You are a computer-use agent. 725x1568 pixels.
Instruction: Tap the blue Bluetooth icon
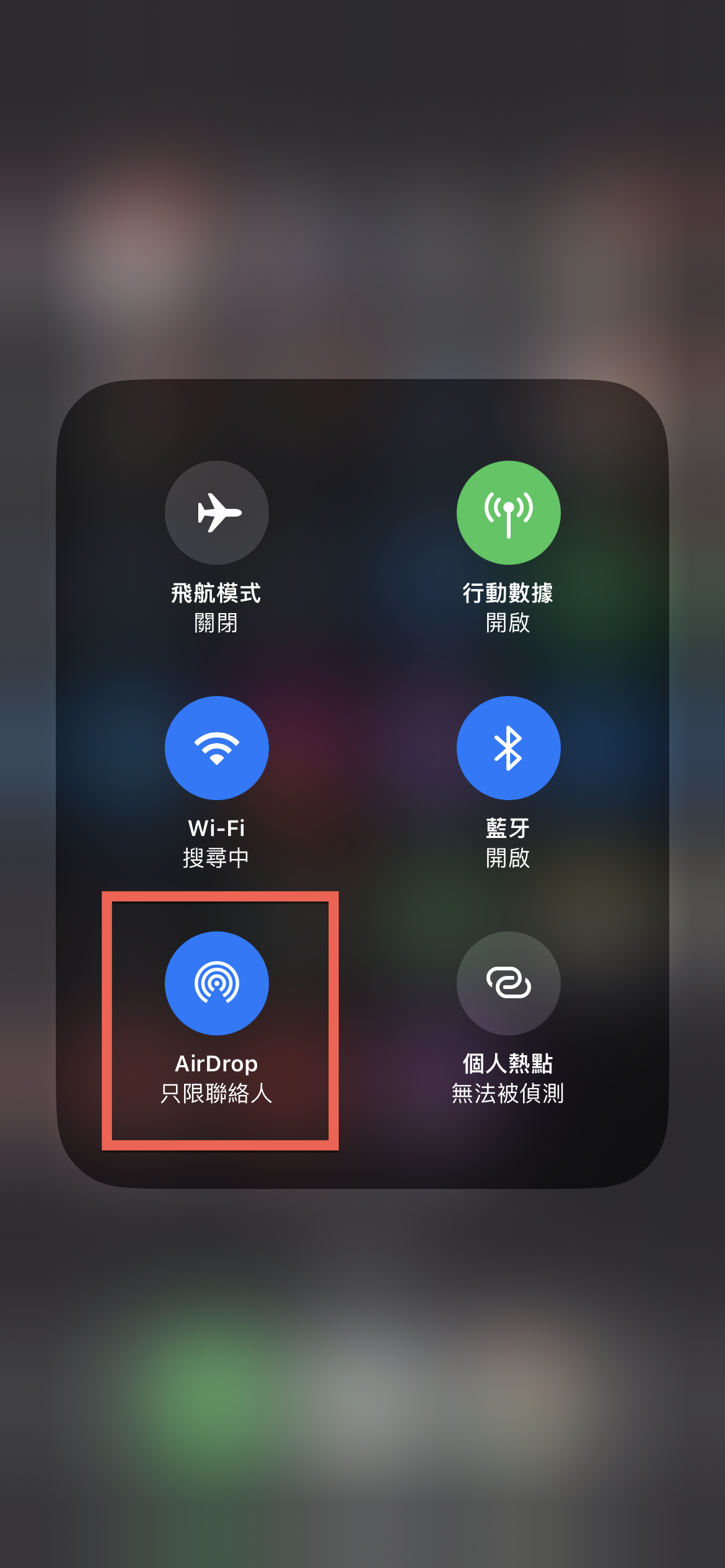508,747
